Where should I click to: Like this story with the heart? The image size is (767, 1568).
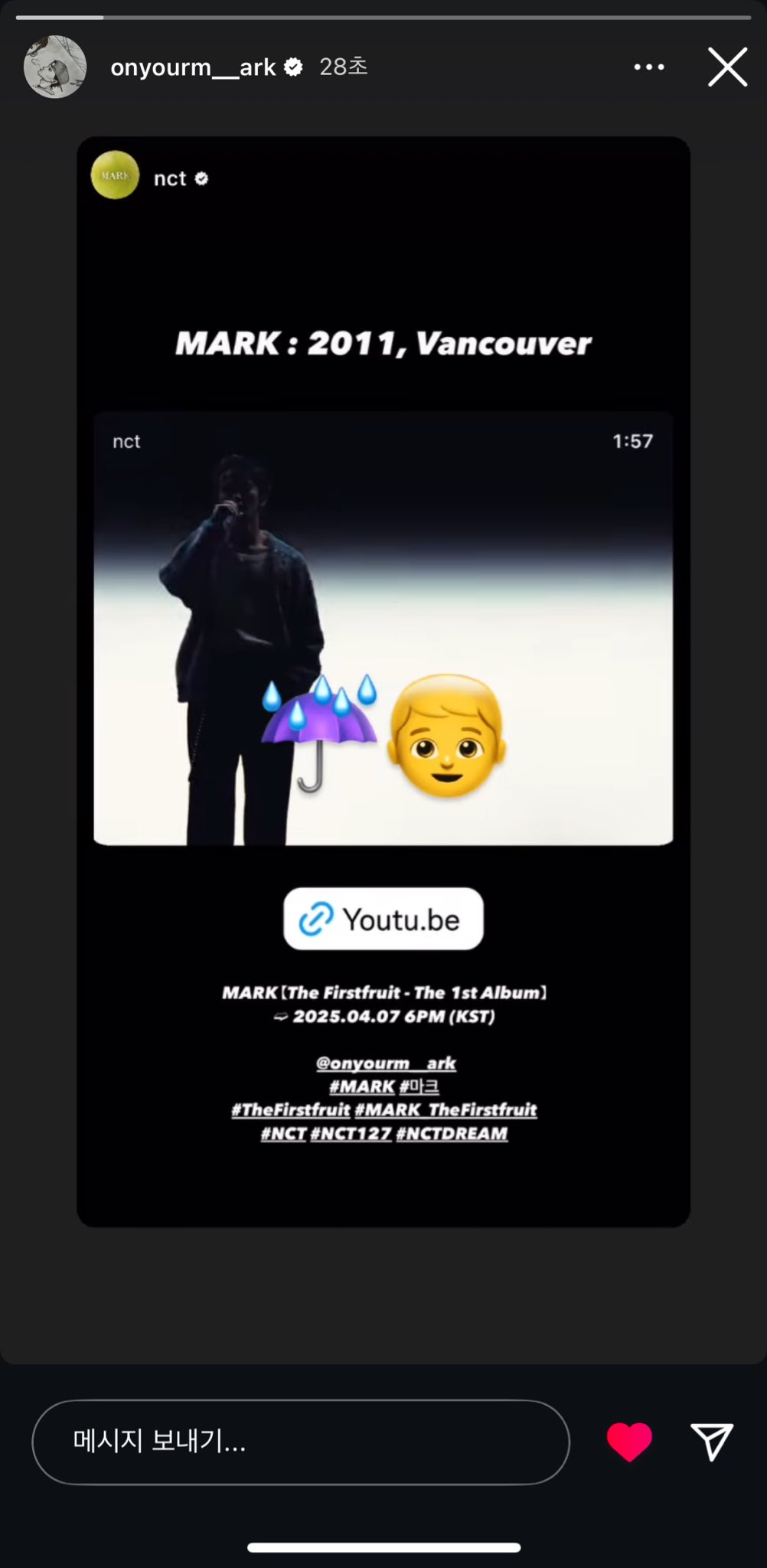(x=629, y=1442)
